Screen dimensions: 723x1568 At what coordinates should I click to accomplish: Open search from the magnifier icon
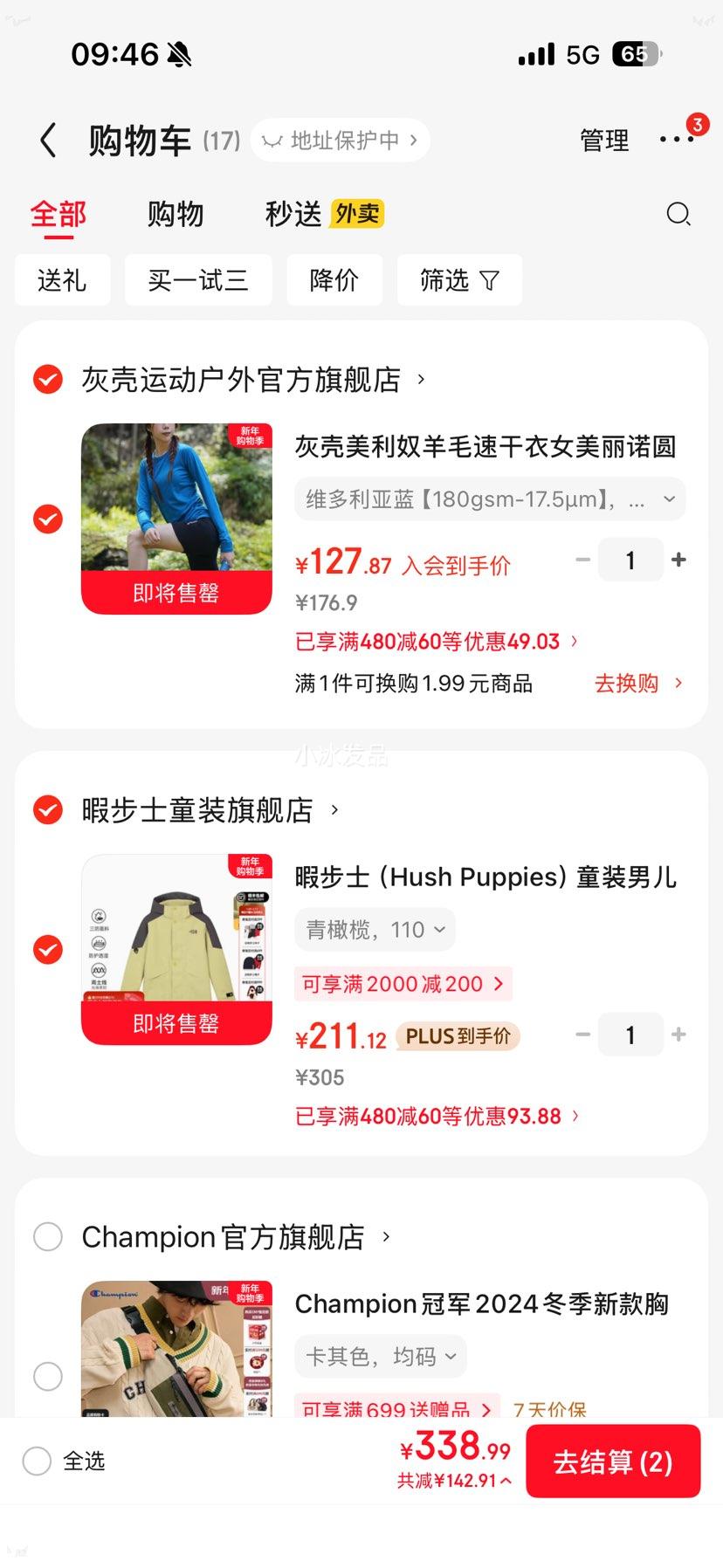click(x=678, y=214)
